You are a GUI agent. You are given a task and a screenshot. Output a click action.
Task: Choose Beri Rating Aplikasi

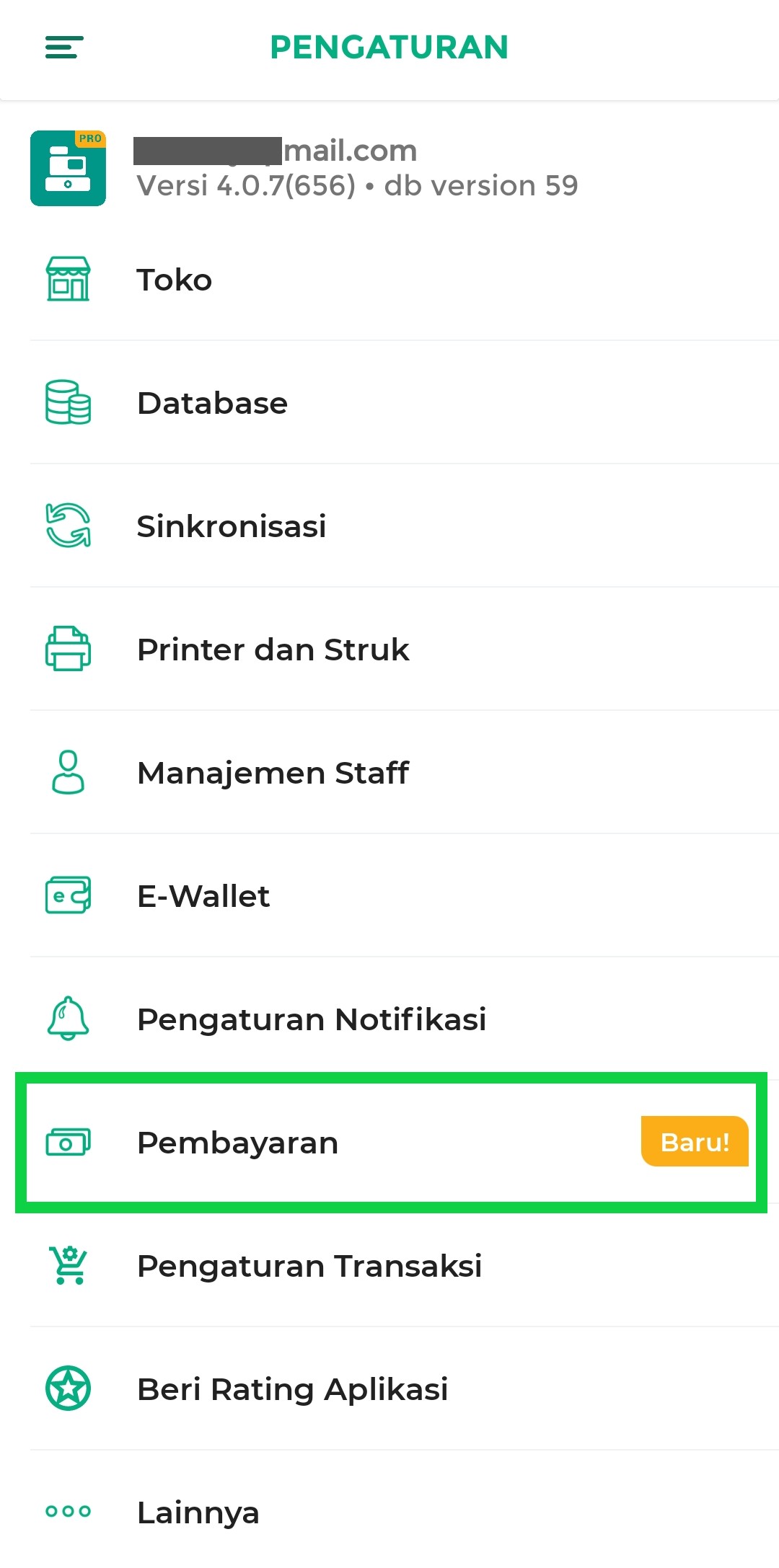[292, 1389]
